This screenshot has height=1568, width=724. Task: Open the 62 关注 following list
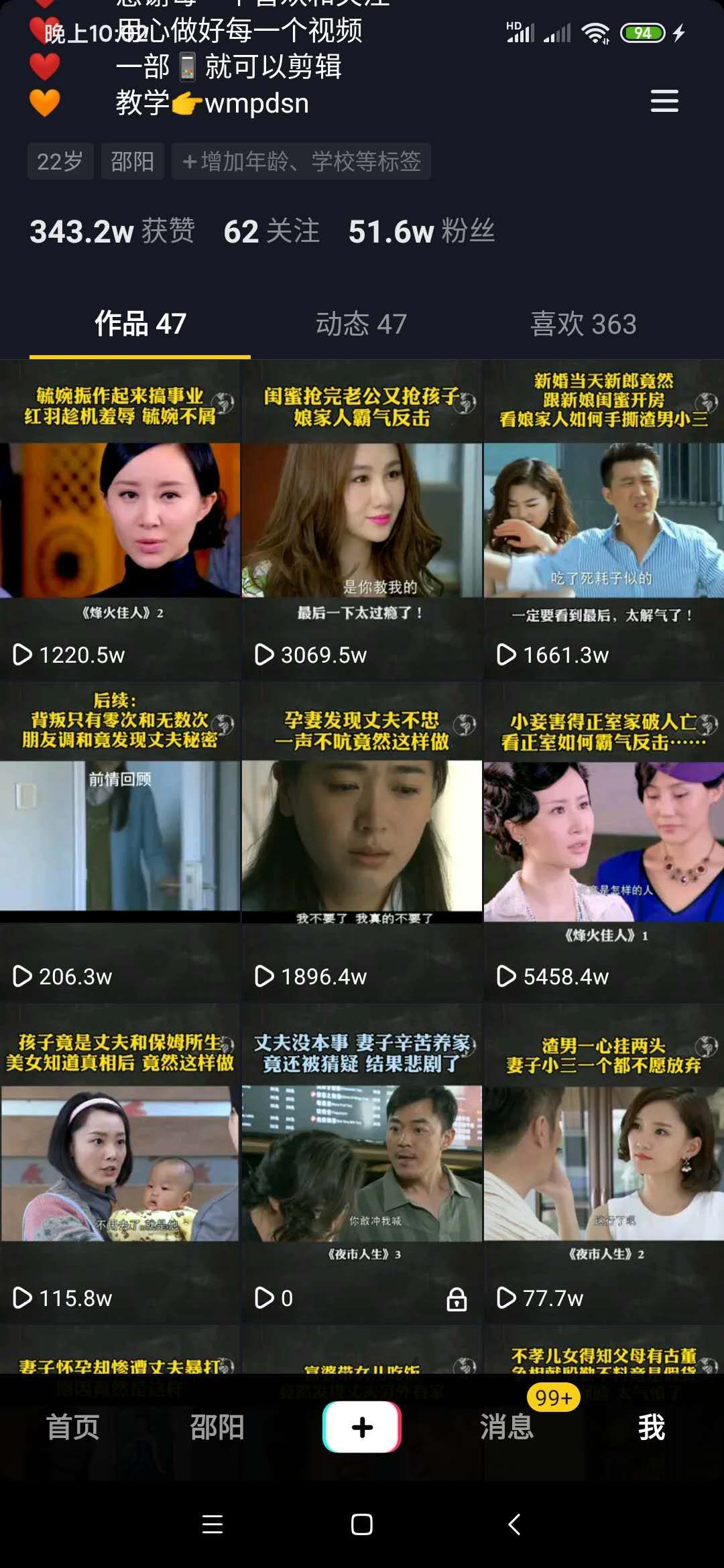point(271,232)
